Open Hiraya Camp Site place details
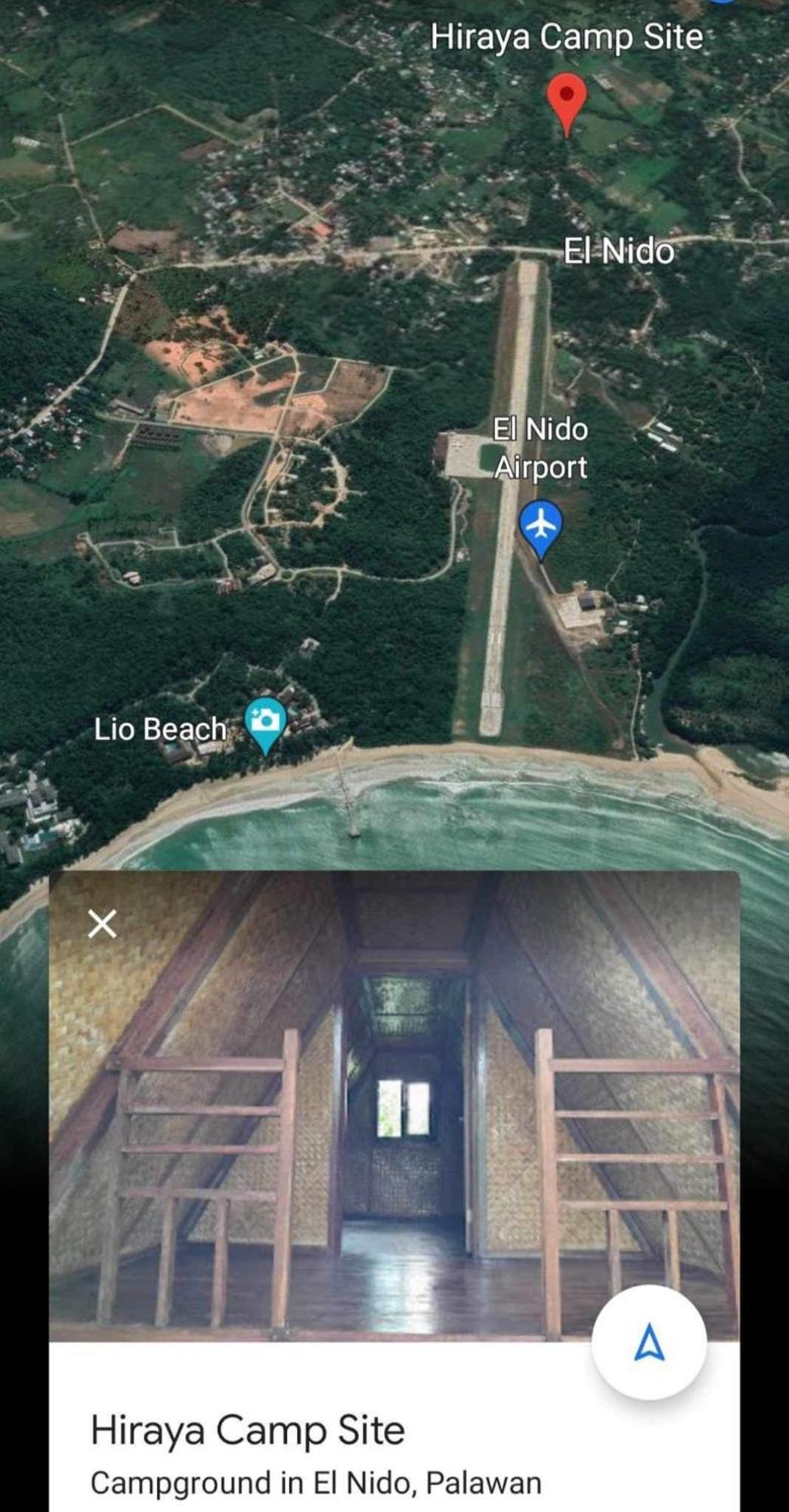789x1512 pixels. [248, 1431]
